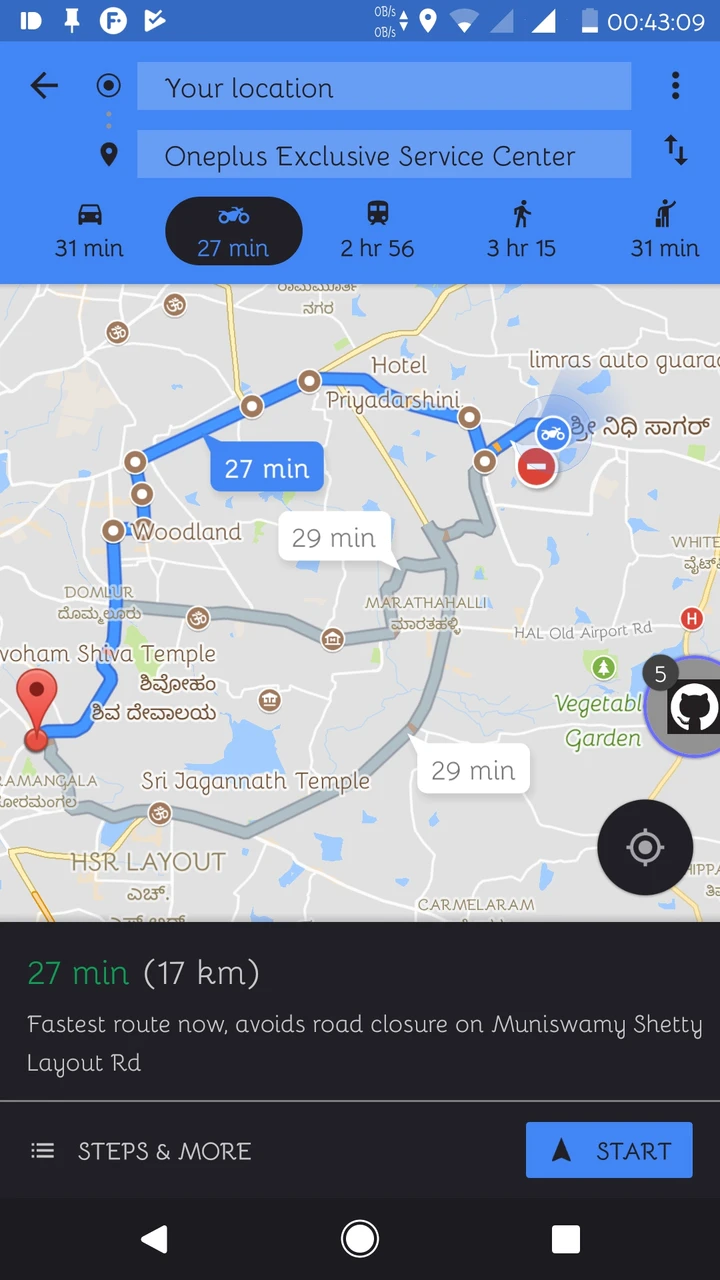Switch to the transit tab, 2 hr 56
The image size is (720, 1280).
(377, 231)
